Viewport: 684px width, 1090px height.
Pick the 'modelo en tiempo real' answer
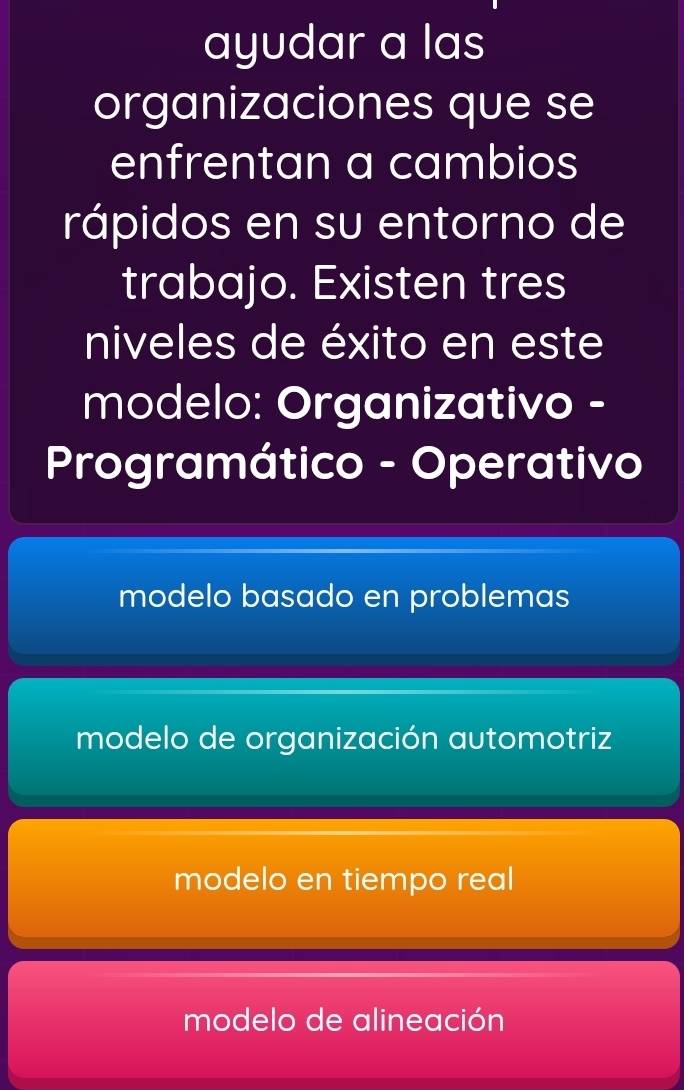point(343,880)
